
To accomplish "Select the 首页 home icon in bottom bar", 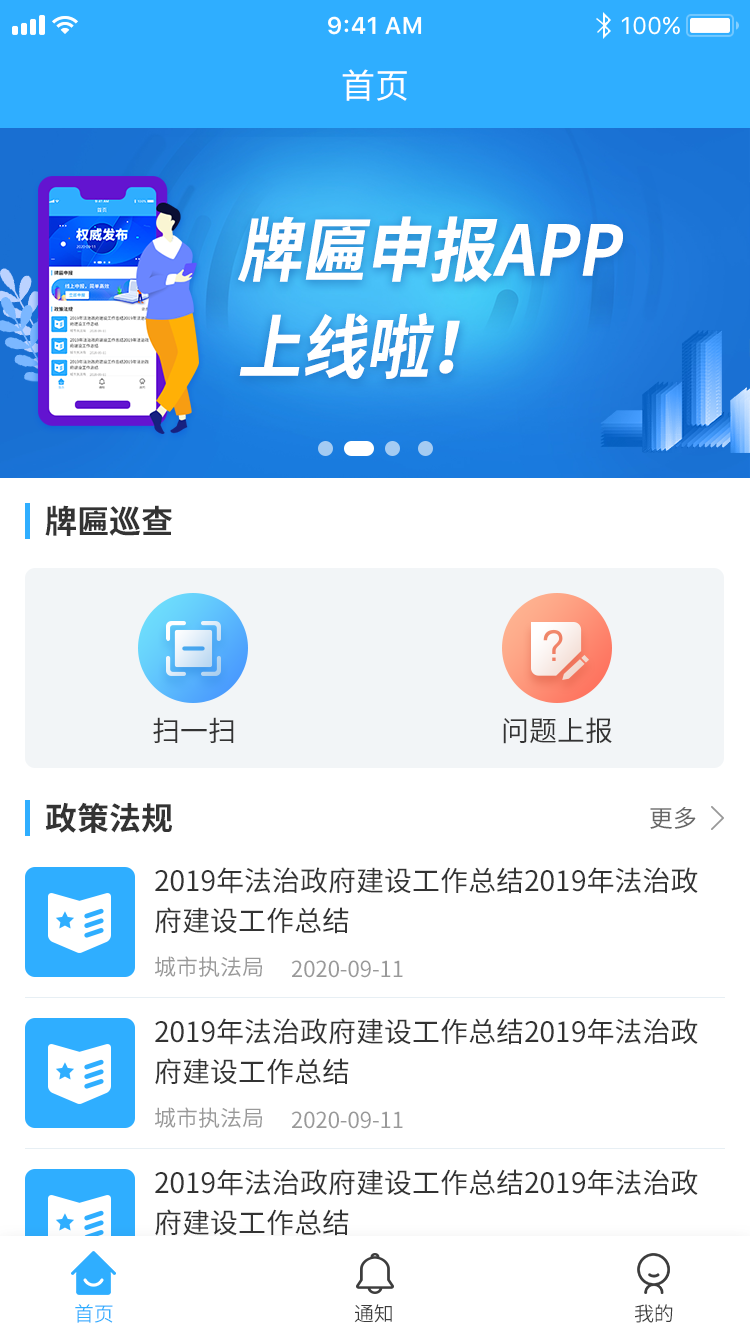I will click(93, 1274).
